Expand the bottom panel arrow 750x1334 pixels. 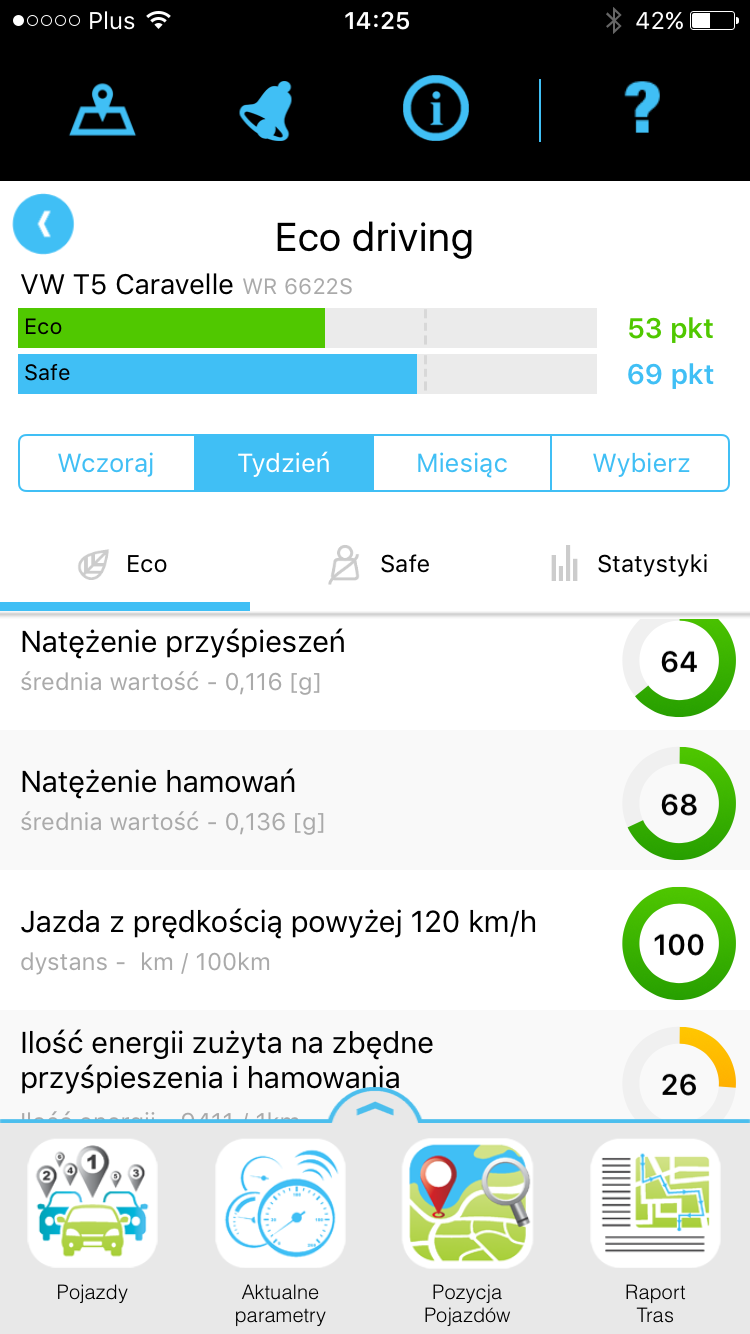(x=375, y=1108)
